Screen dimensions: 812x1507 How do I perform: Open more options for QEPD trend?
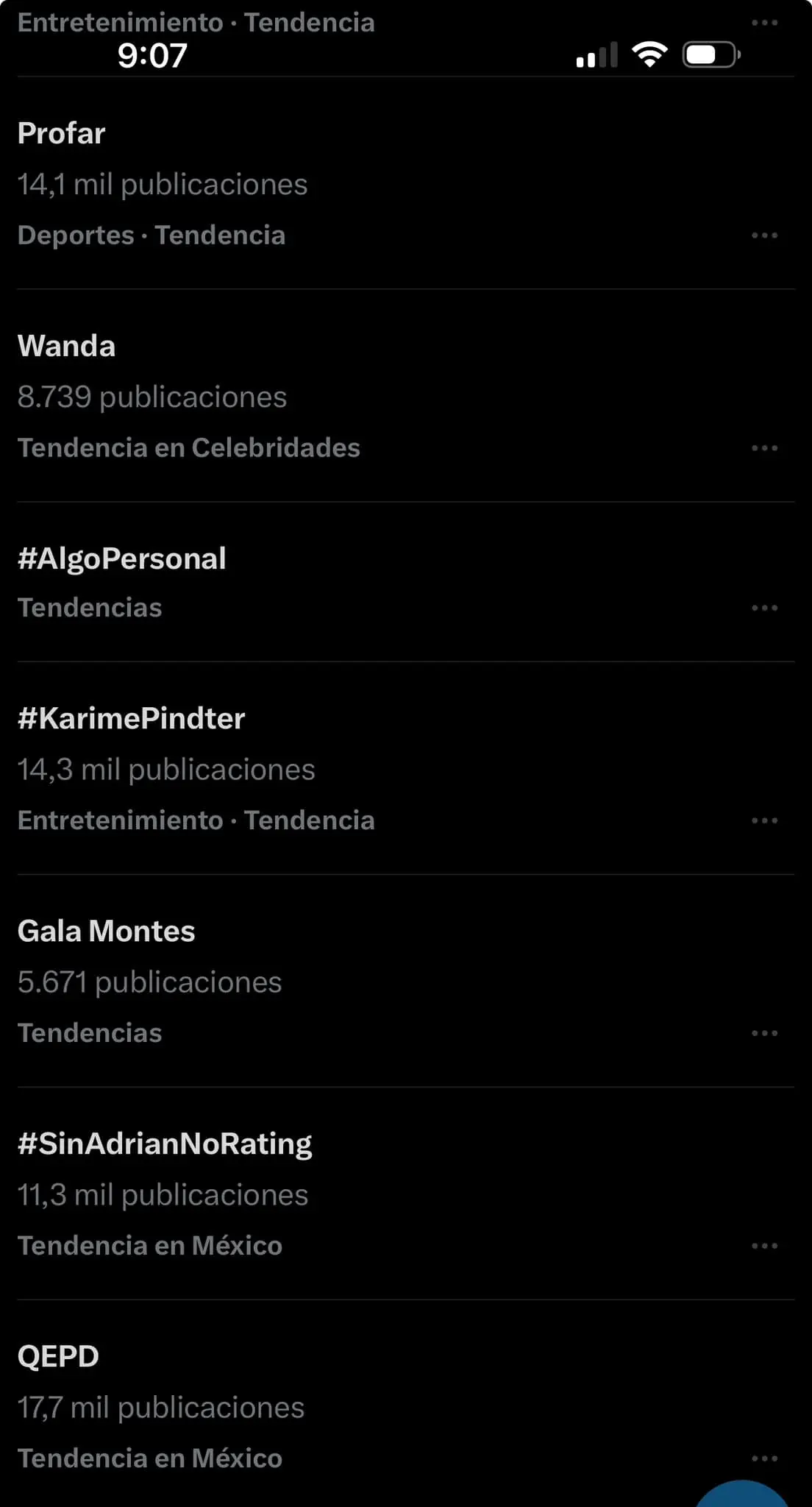764,1458
